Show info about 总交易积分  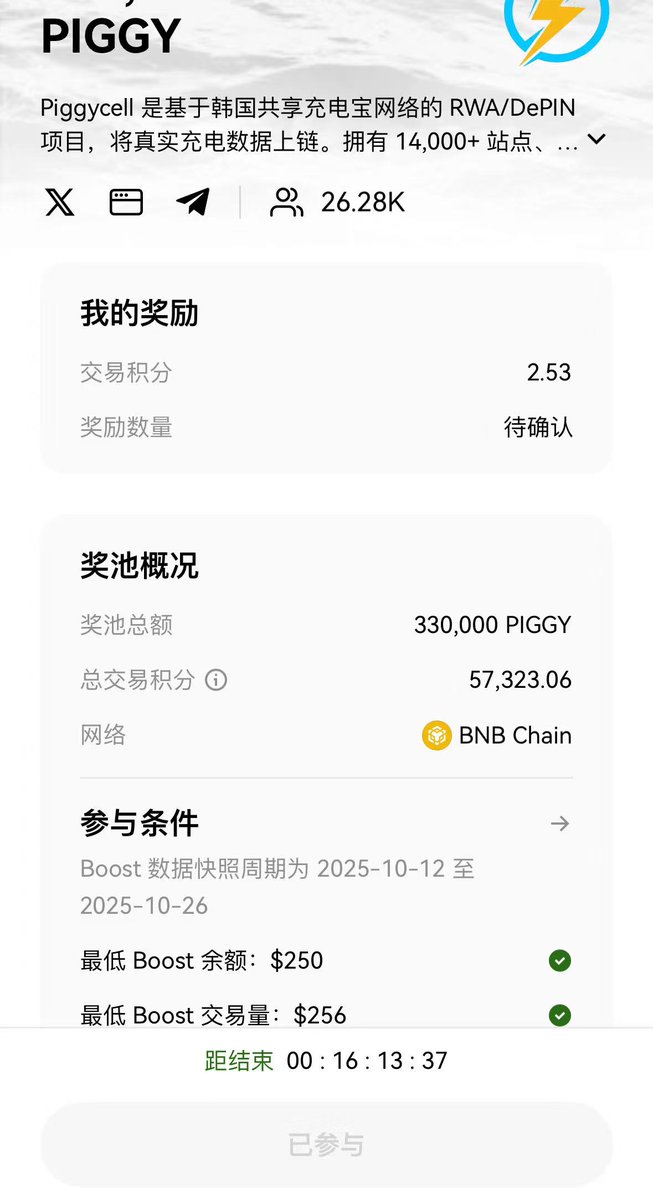pyautogui.click(x=216, y=681)
